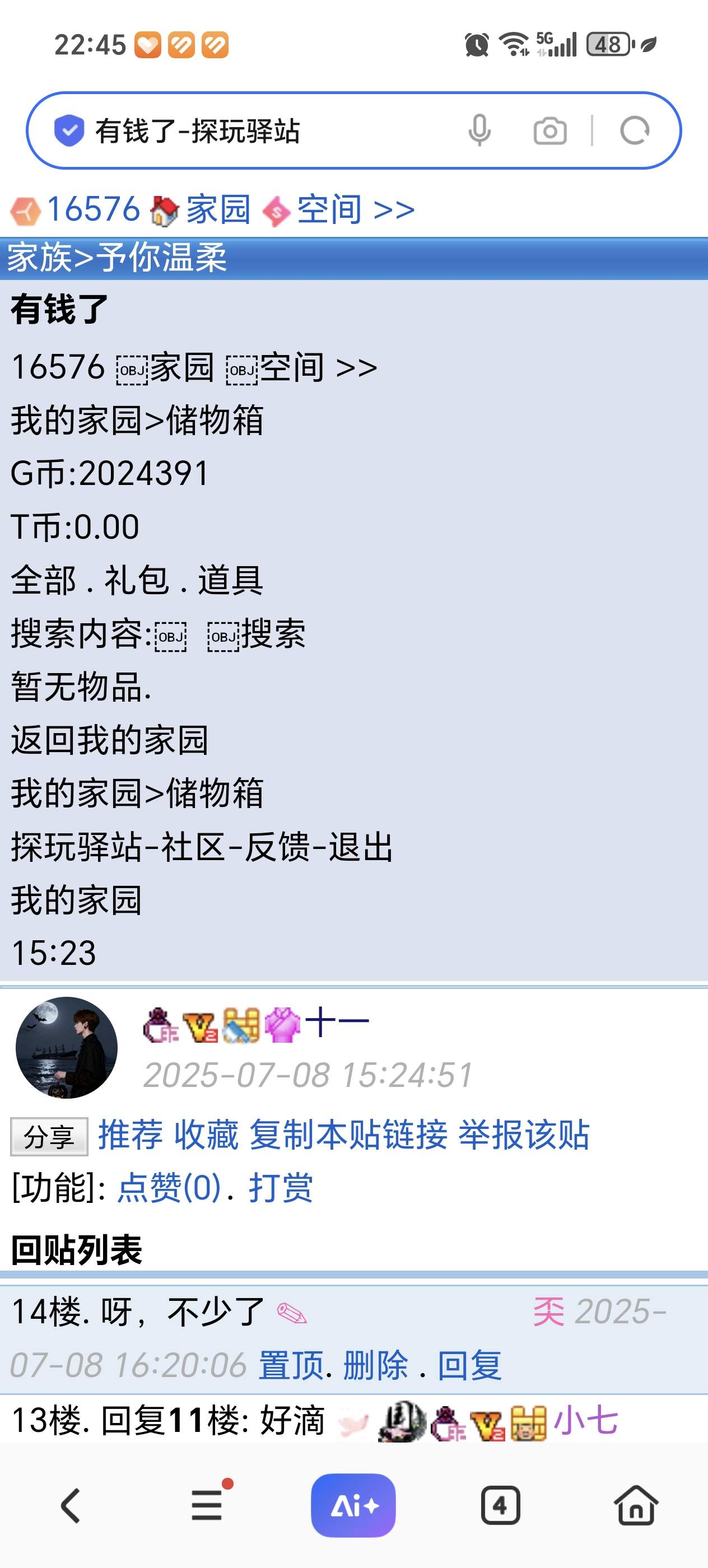
Task: Start voice search with the microphone icon
Action: 479,130
